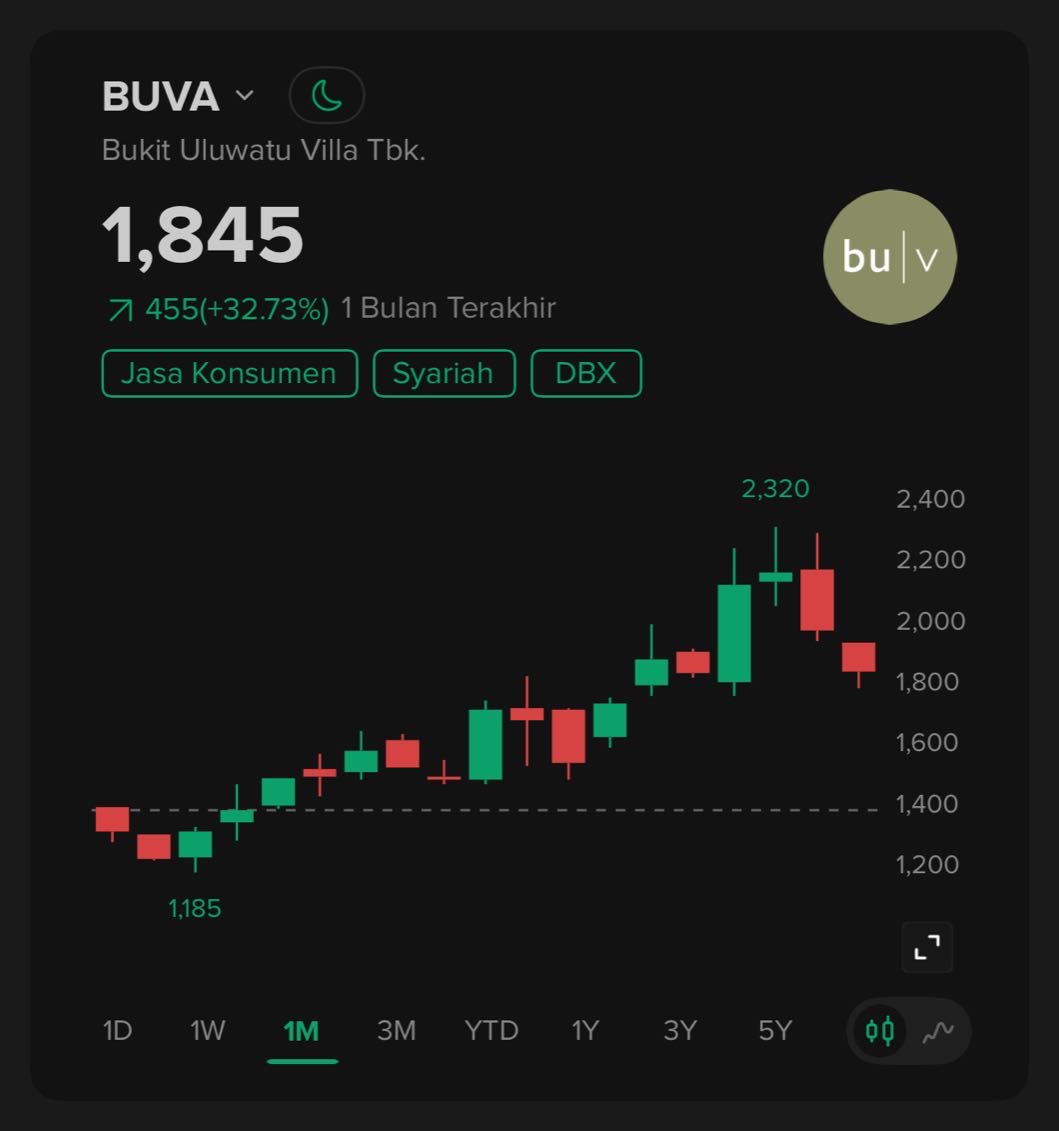
Task: Show the 1W chart range
Action: point(208,1030)
